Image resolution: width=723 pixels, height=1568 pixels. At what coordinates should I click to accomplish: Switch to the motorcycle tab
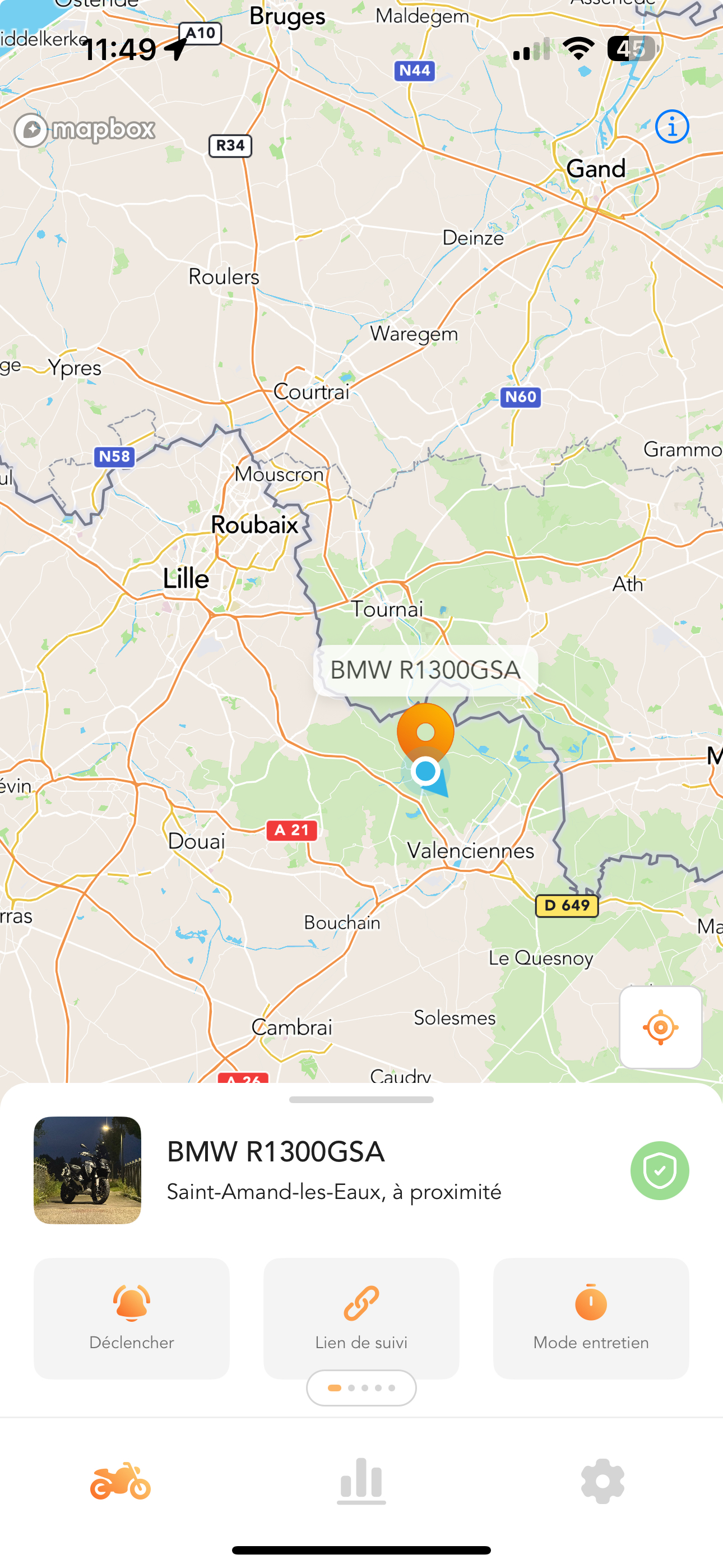click(x=121, y=1481)
